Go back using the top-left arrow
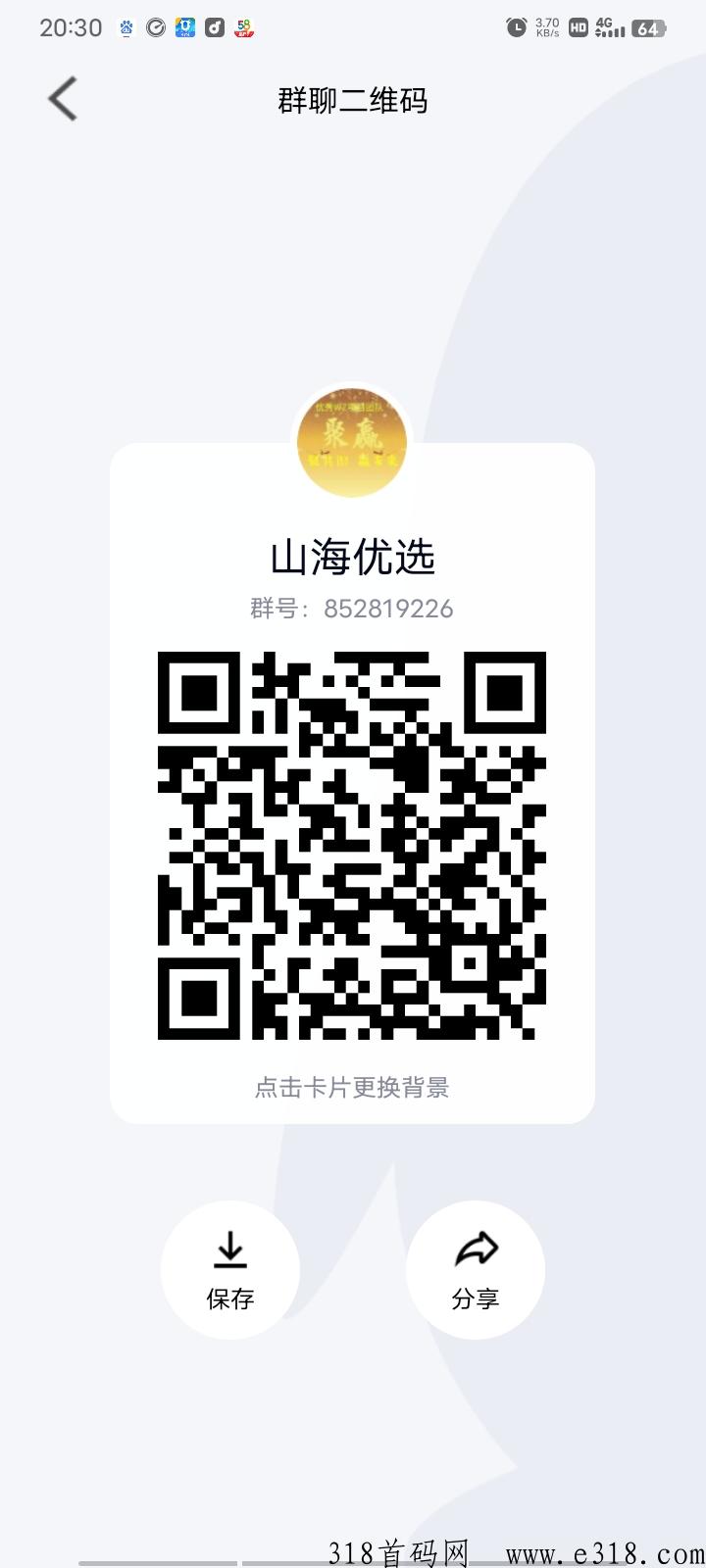The width and height of the screenshot is (706, 1568). (x=63, y=100)
